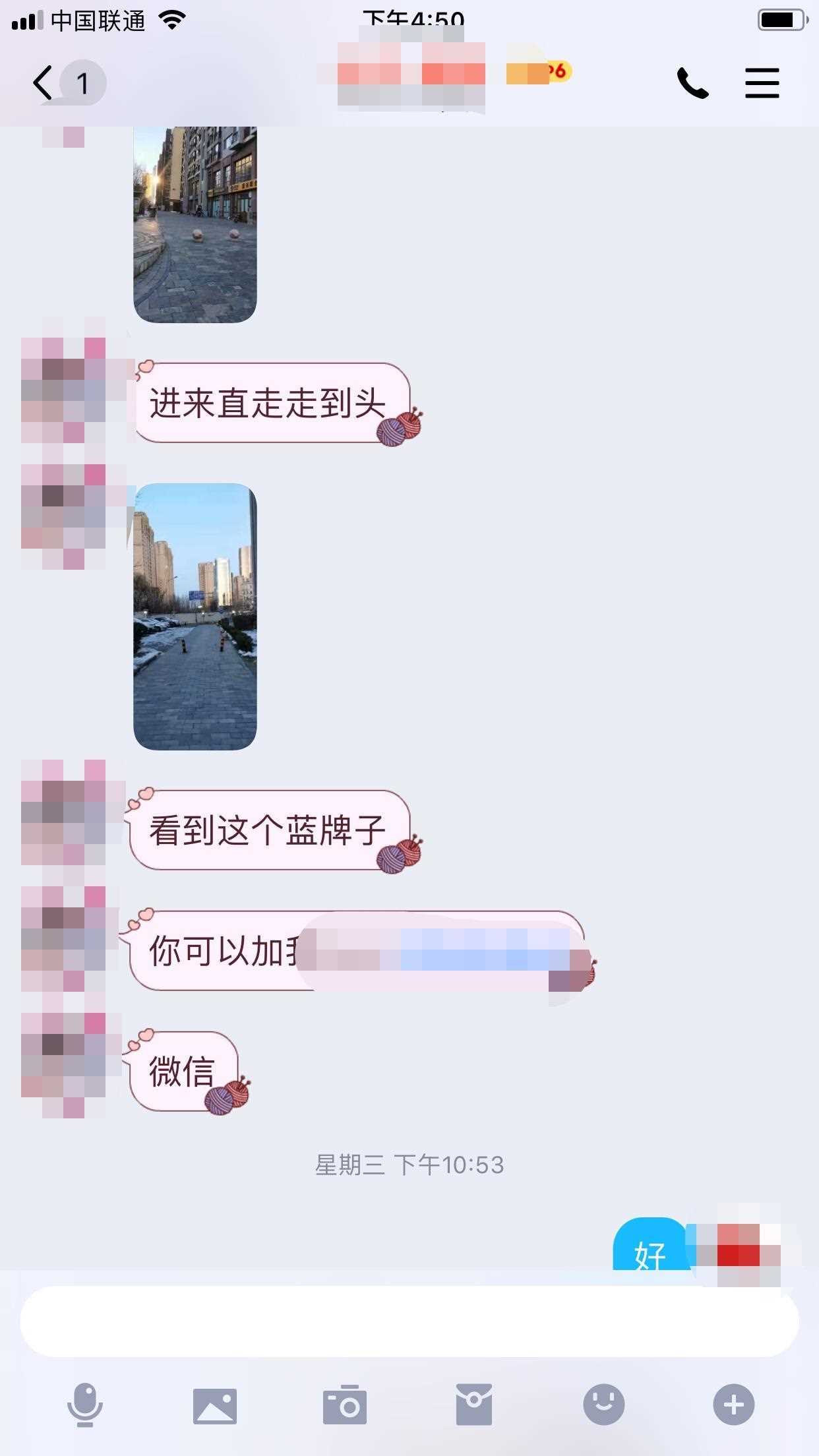The height and width of the screenshot is (1456, 819).
Task: Open more options with the plus icon
Action: click(733, 1405)
